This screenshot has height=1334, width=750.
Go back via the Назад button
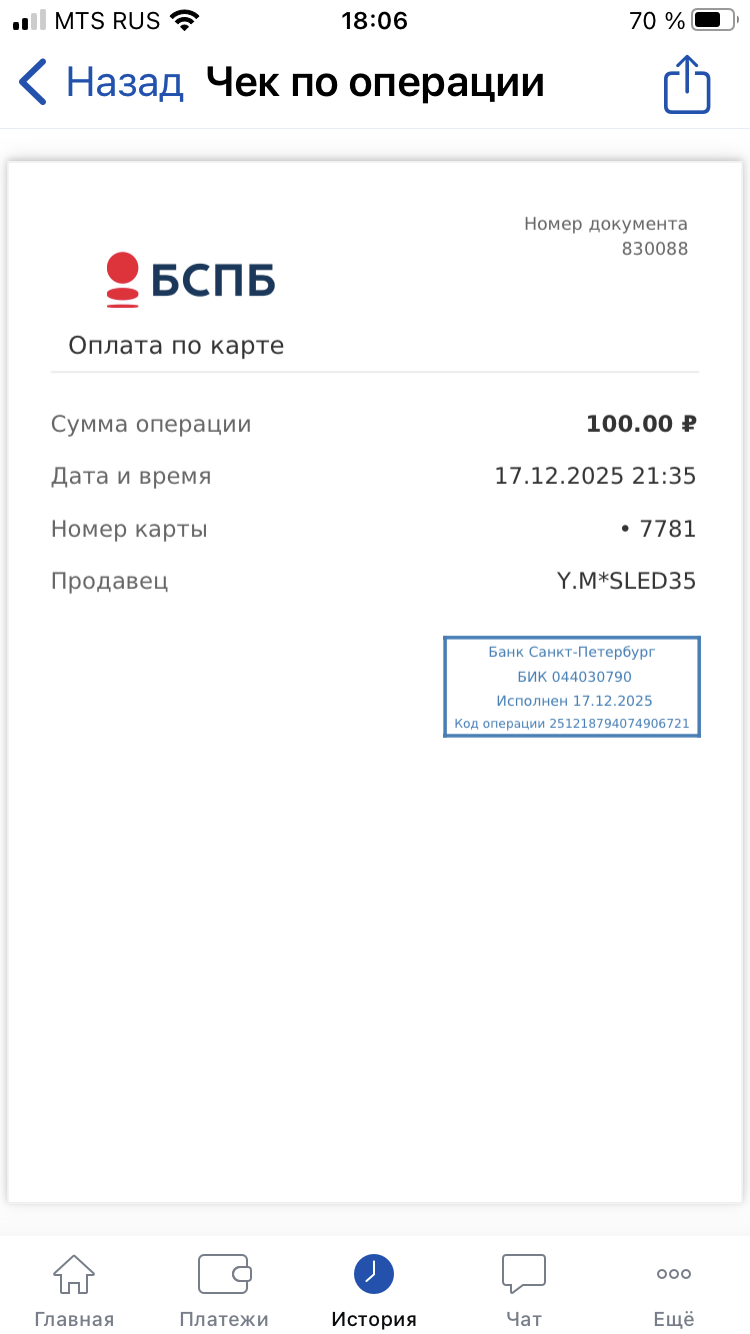point(101,82)
